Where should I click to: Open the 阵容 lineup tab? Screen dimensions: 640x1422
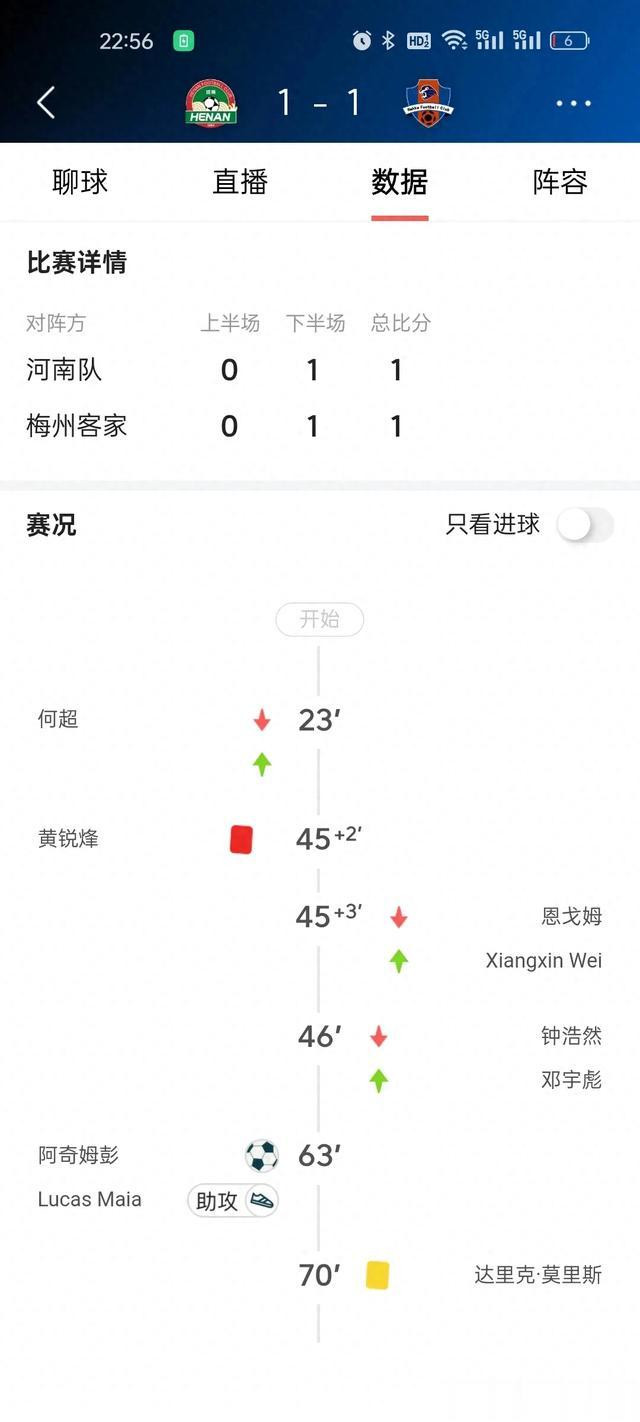point(560,182)
